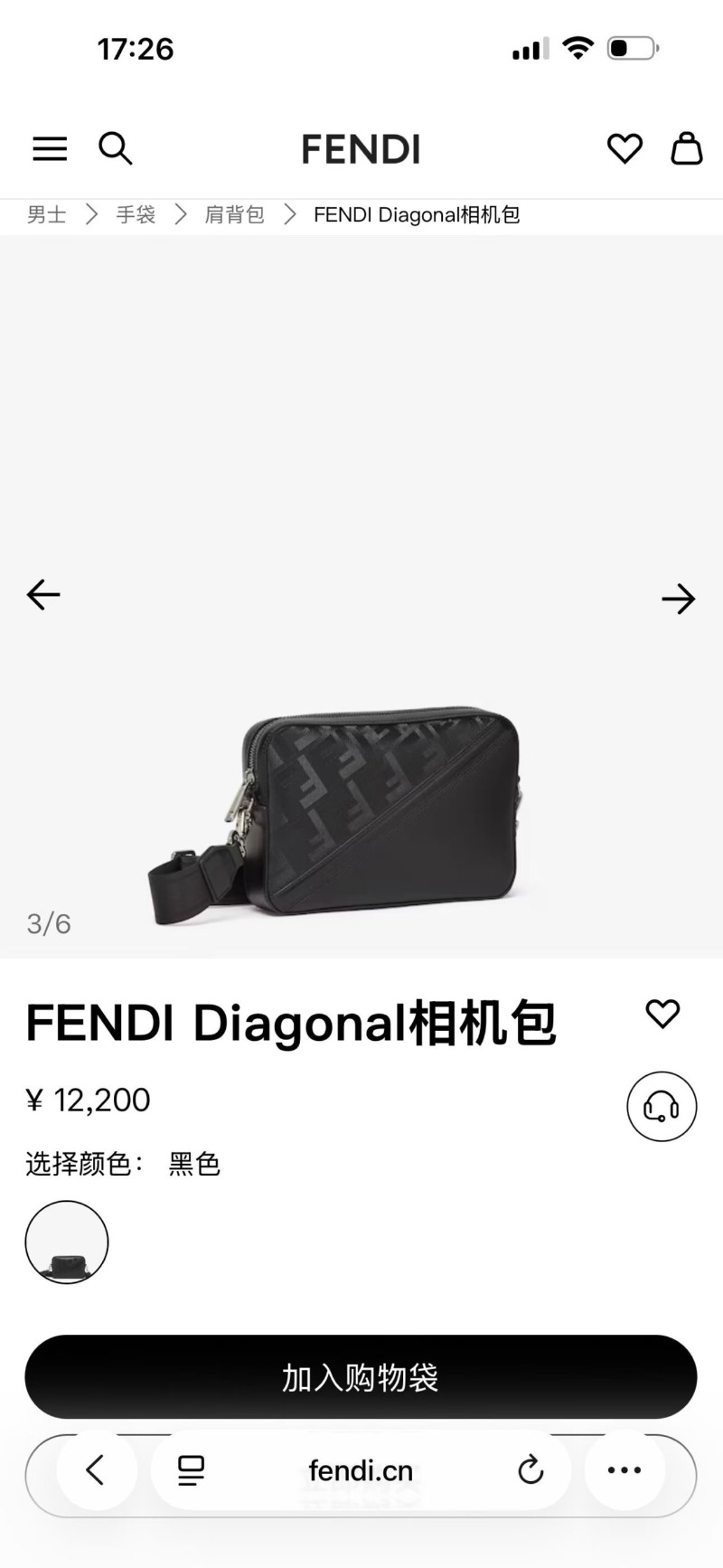Add camera bag to wishlist

pos(662,1014)
